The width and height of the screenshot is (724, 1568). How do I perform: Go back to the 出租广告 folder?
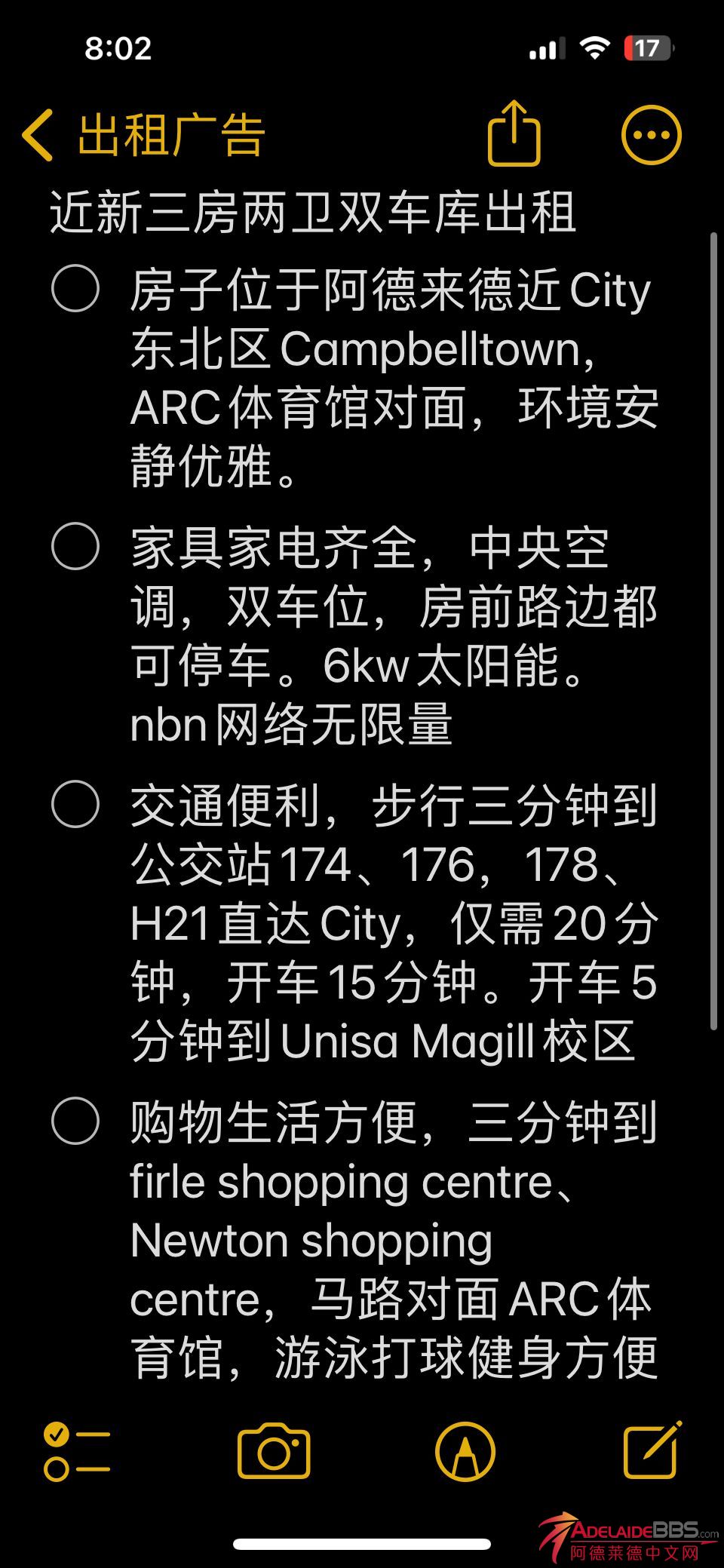pyautogui.click(x=143, y=136)
